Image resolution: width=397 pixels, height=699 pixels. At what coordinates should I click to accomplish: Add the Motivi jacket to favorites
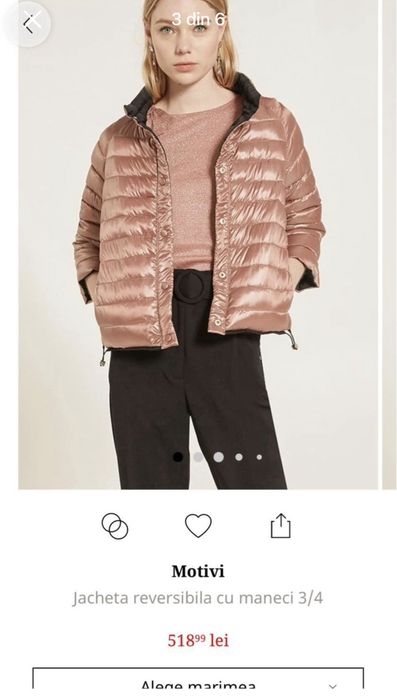(198, 526)
